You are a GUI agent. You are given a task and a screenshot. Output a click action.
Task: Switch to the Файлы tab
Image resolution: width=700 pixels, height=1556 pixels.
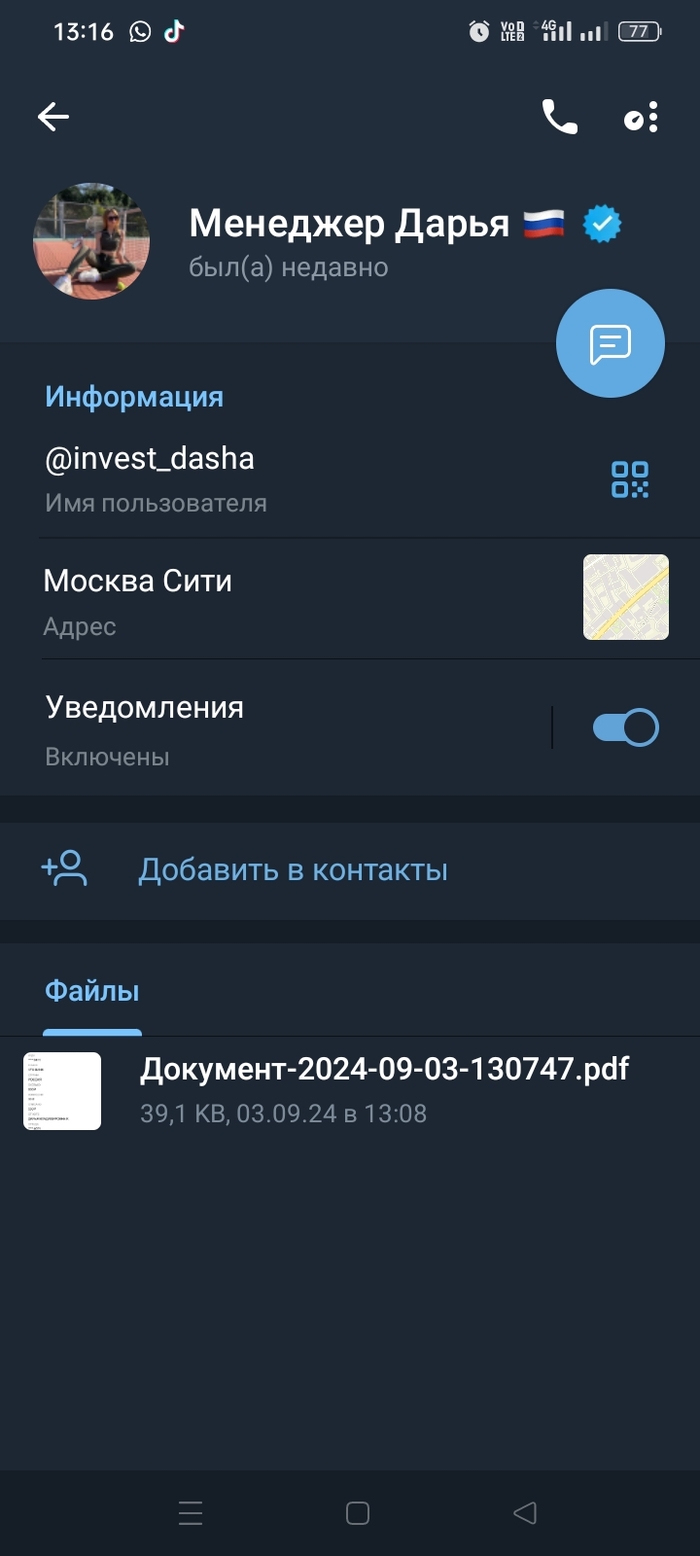point(92,992)
